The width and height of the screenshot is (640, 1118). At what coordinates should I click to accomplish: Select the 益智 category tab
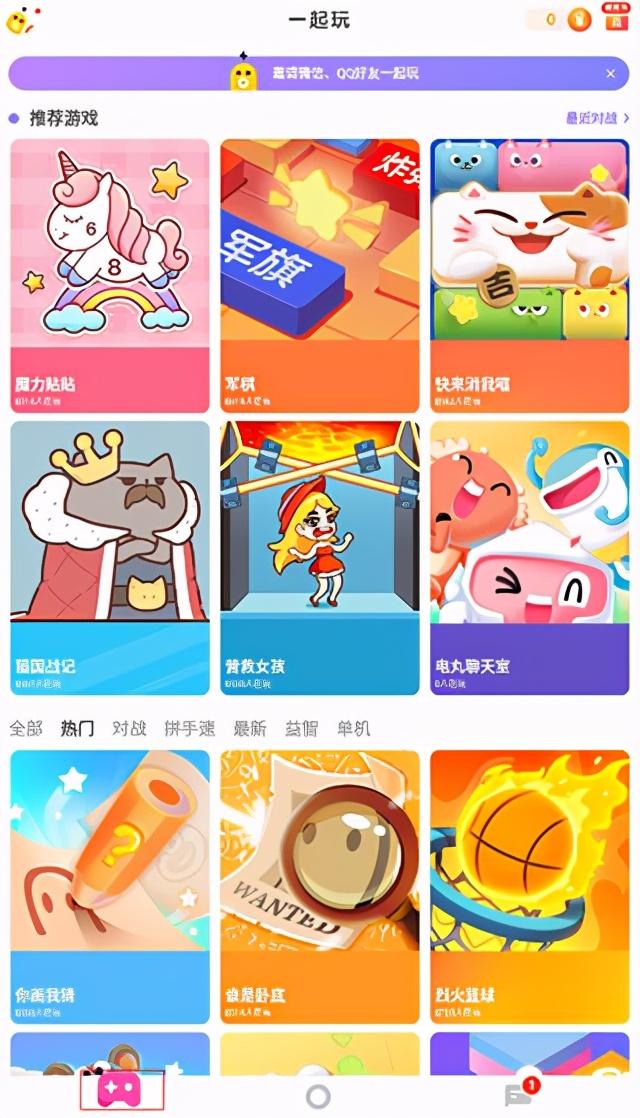click(x=301, y=728)
